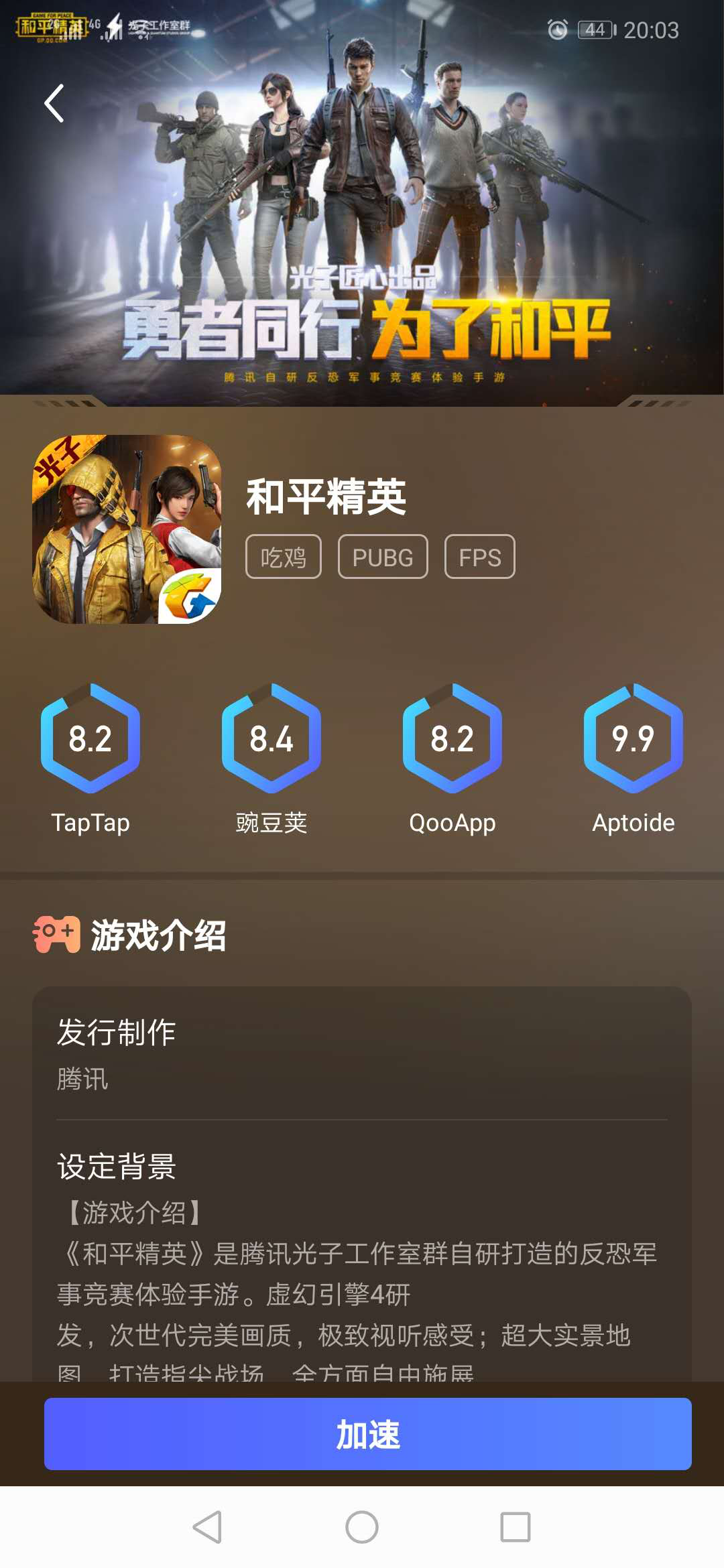Go back using the top-left arrow
This screenshot has width=724, height=1568.
pyautogui.click(x=54, y=103)
